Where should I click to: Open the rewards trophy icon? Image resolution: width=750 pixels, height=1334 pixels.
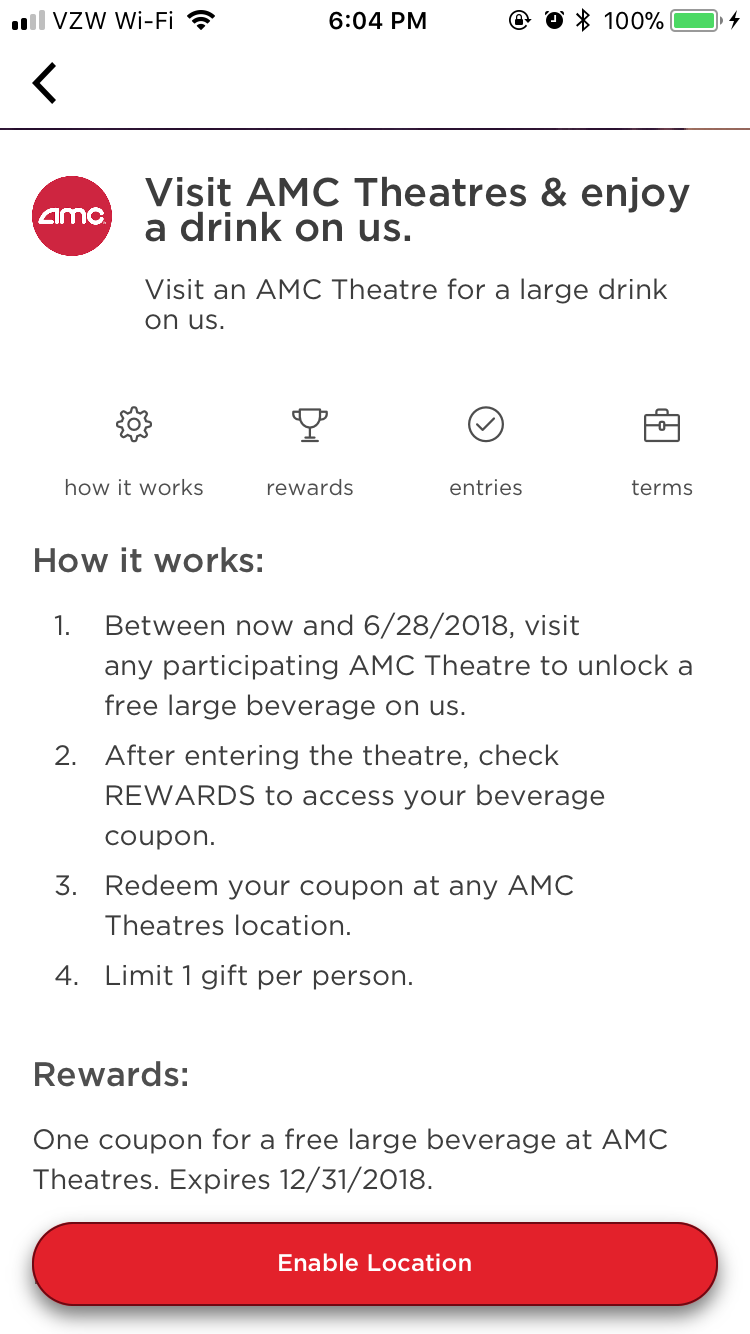tap(309, 424)
